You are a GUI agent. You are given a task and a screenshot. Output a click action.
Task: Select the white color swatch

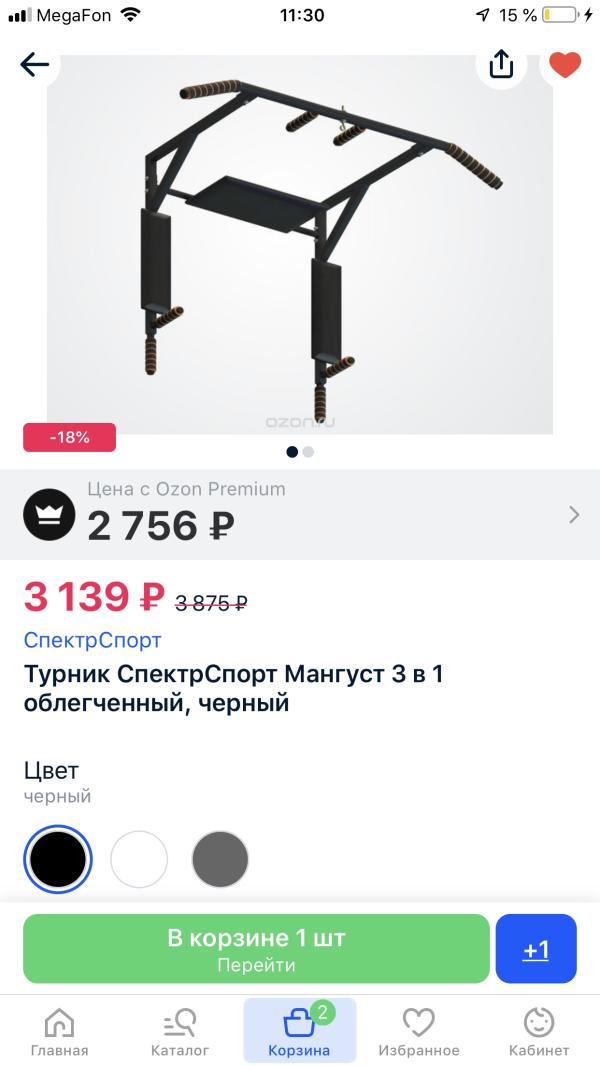coord(139,859)
